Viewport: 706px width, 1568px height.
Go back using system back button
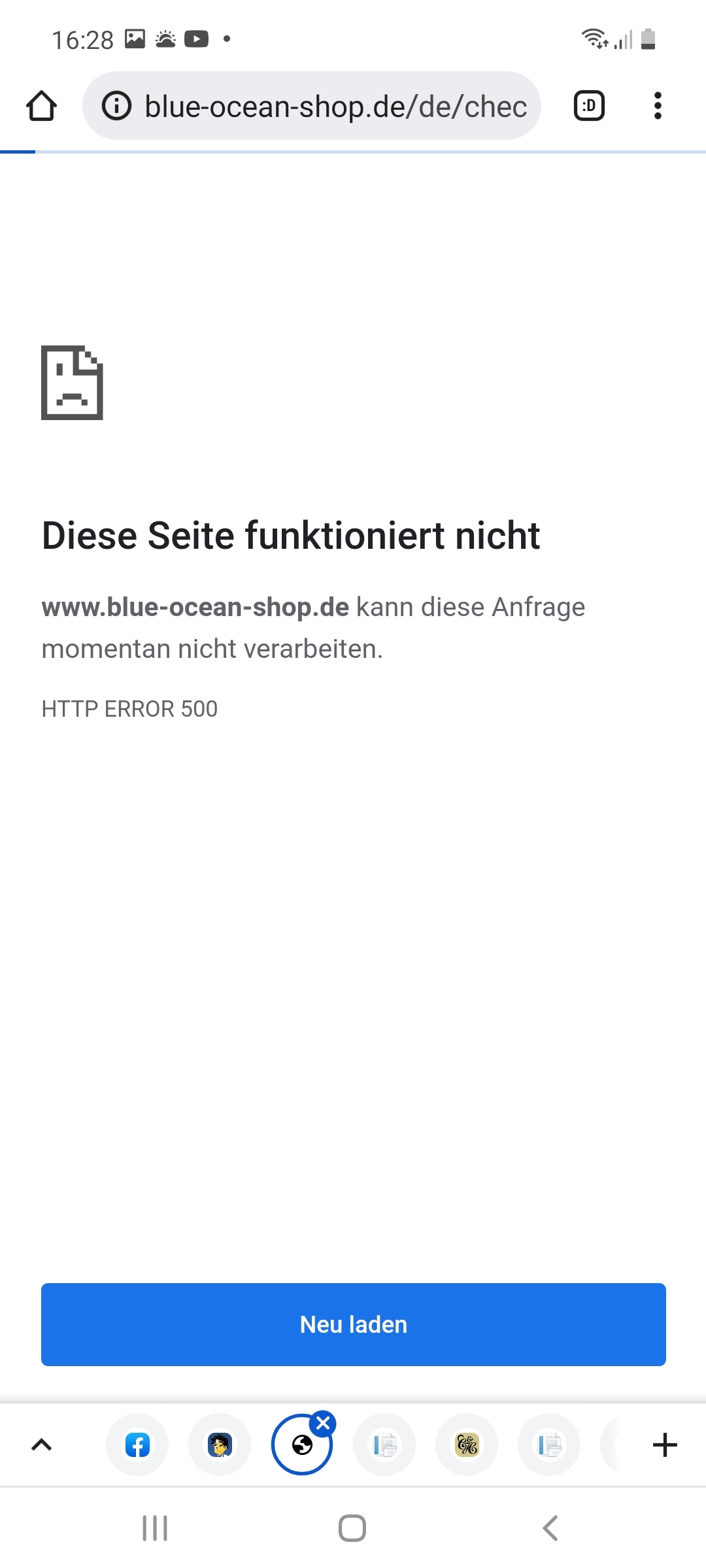click(x=550, y=1528)
